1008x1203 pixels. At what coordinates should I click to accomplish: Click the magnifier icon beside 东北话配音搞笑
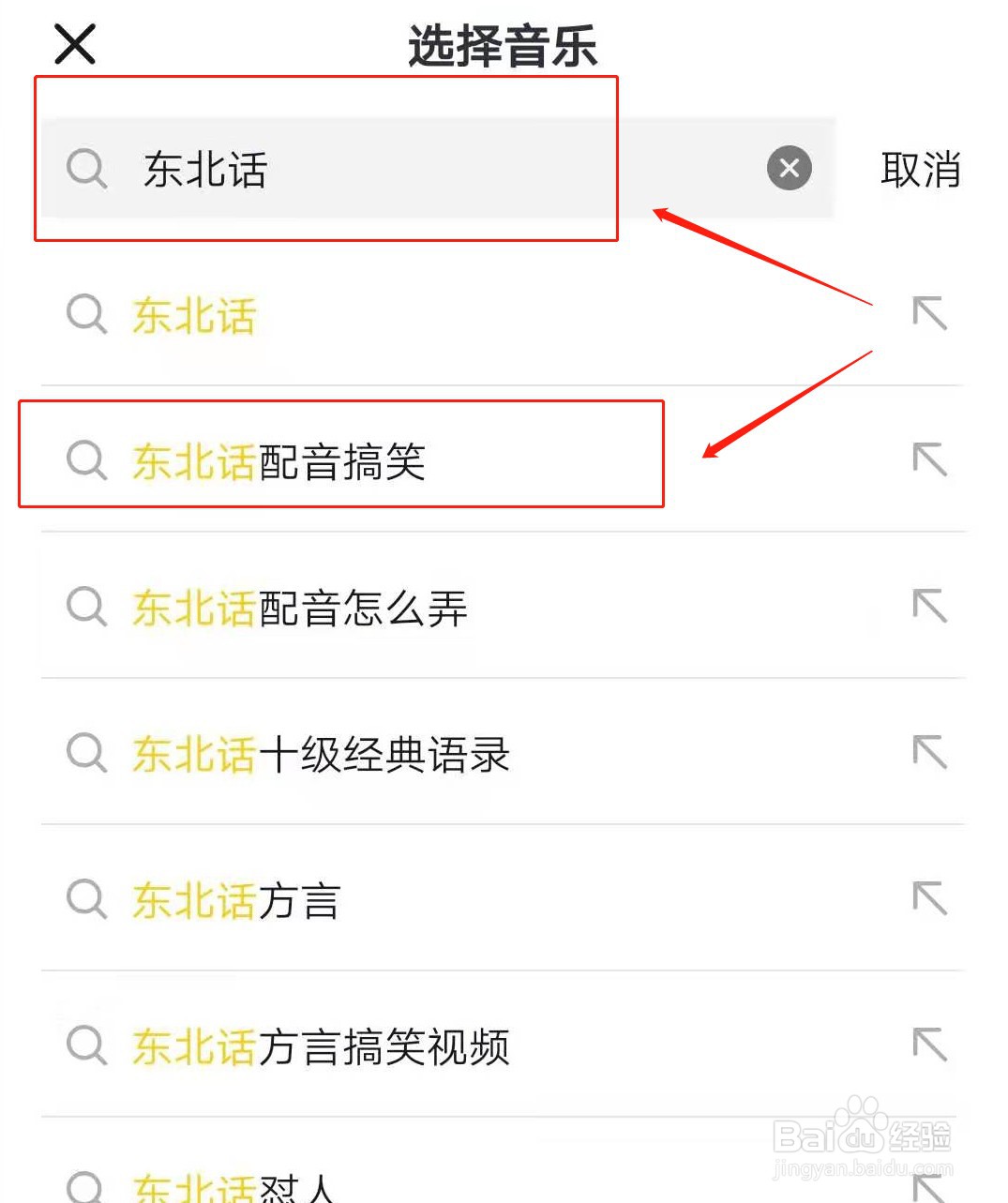[x=86, y=461]
